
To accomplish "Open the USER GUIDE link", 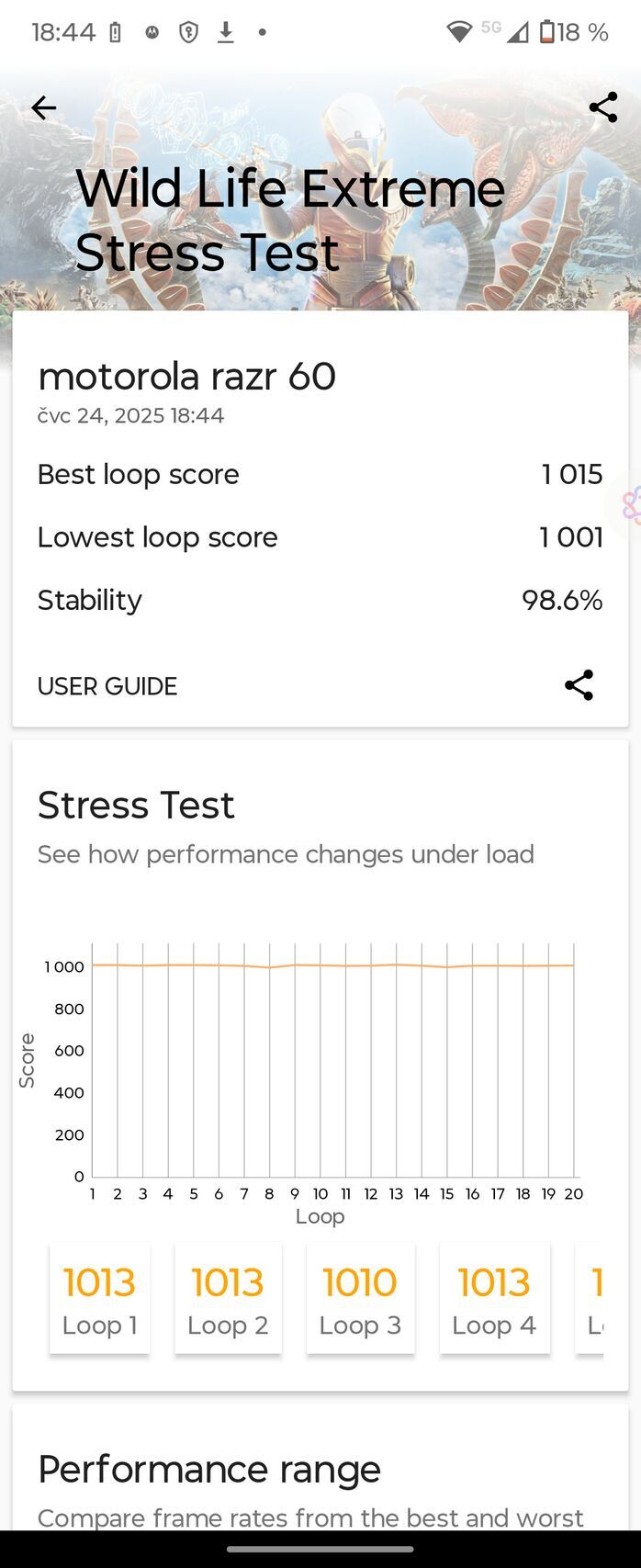I will 107,686.
